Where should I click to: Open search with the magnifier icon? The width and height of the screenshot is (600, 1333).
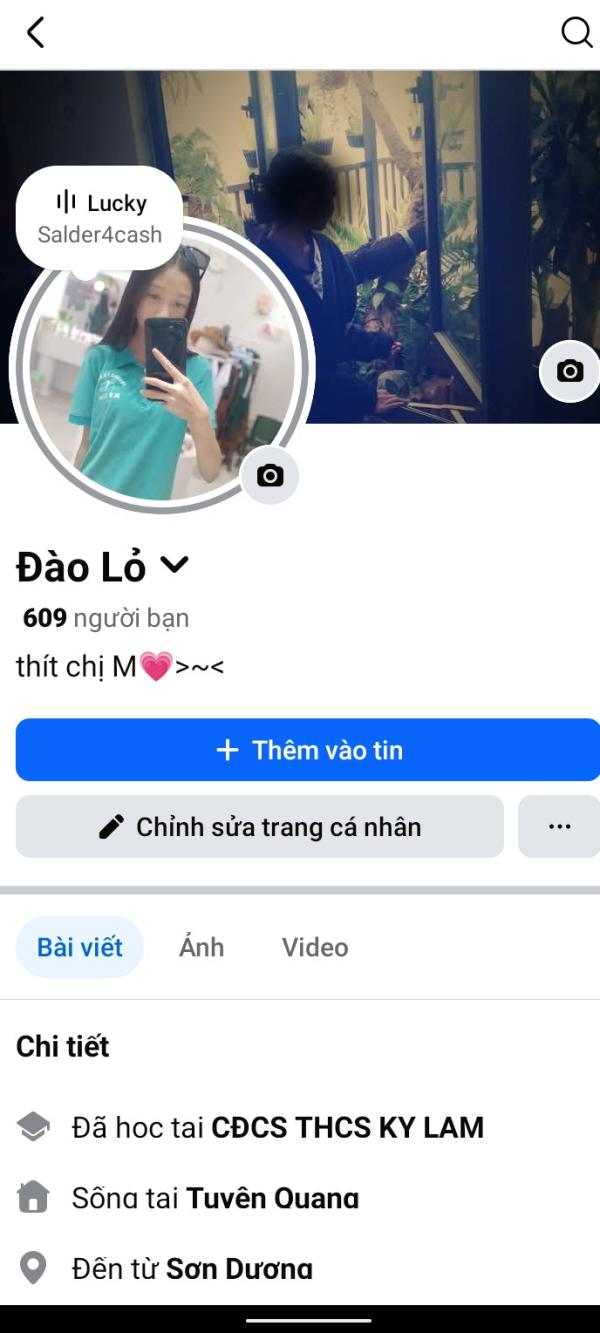point(576,33)
